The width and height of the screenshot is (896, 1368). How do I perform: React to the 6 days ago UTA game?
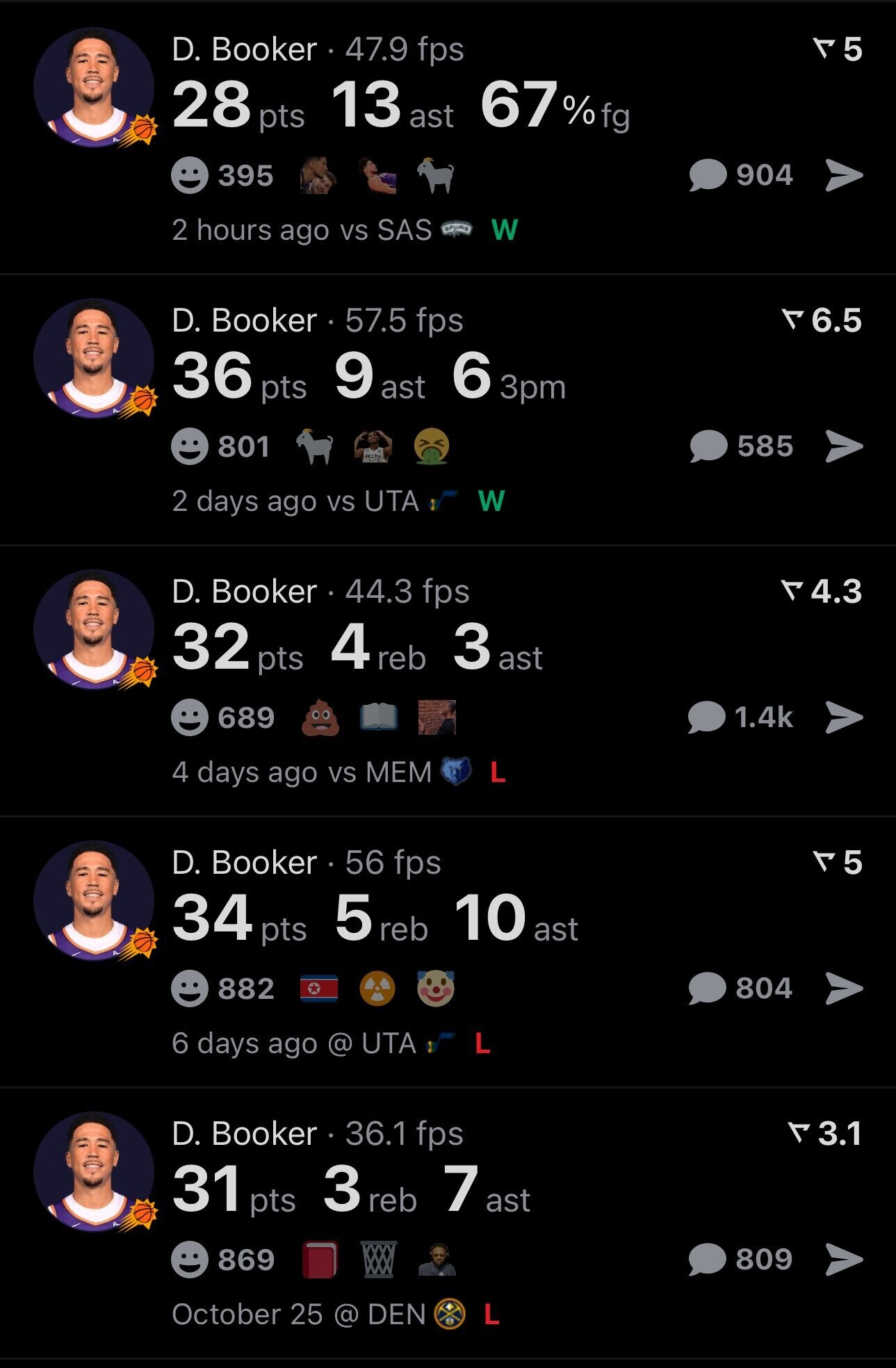click(190, 988)
